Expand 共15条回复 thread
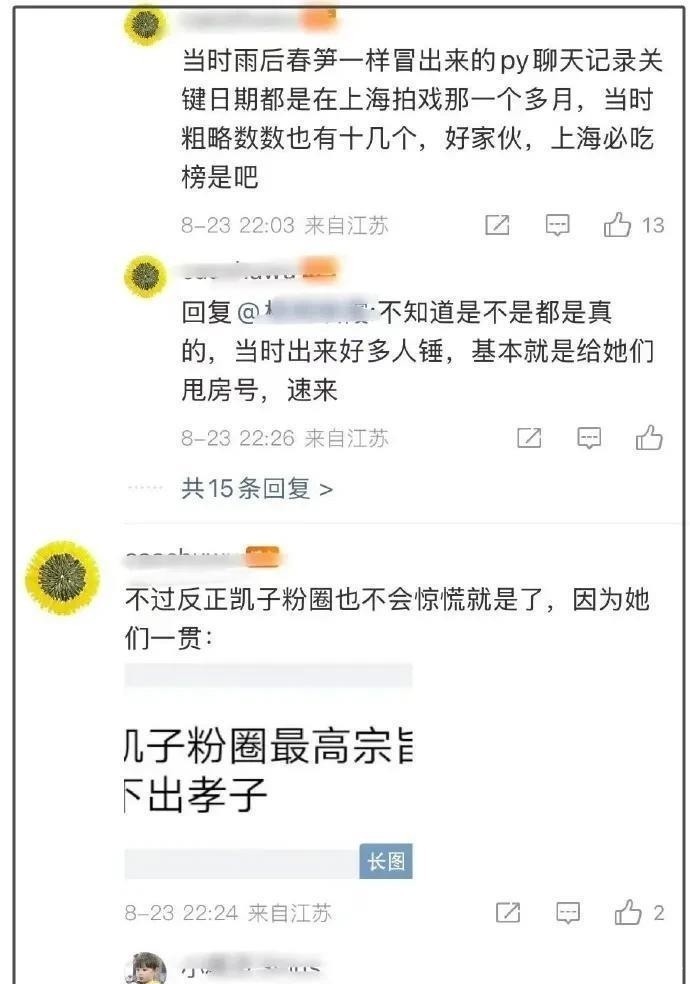The width and height of the screenshot is (690, 984). (257, 488)
